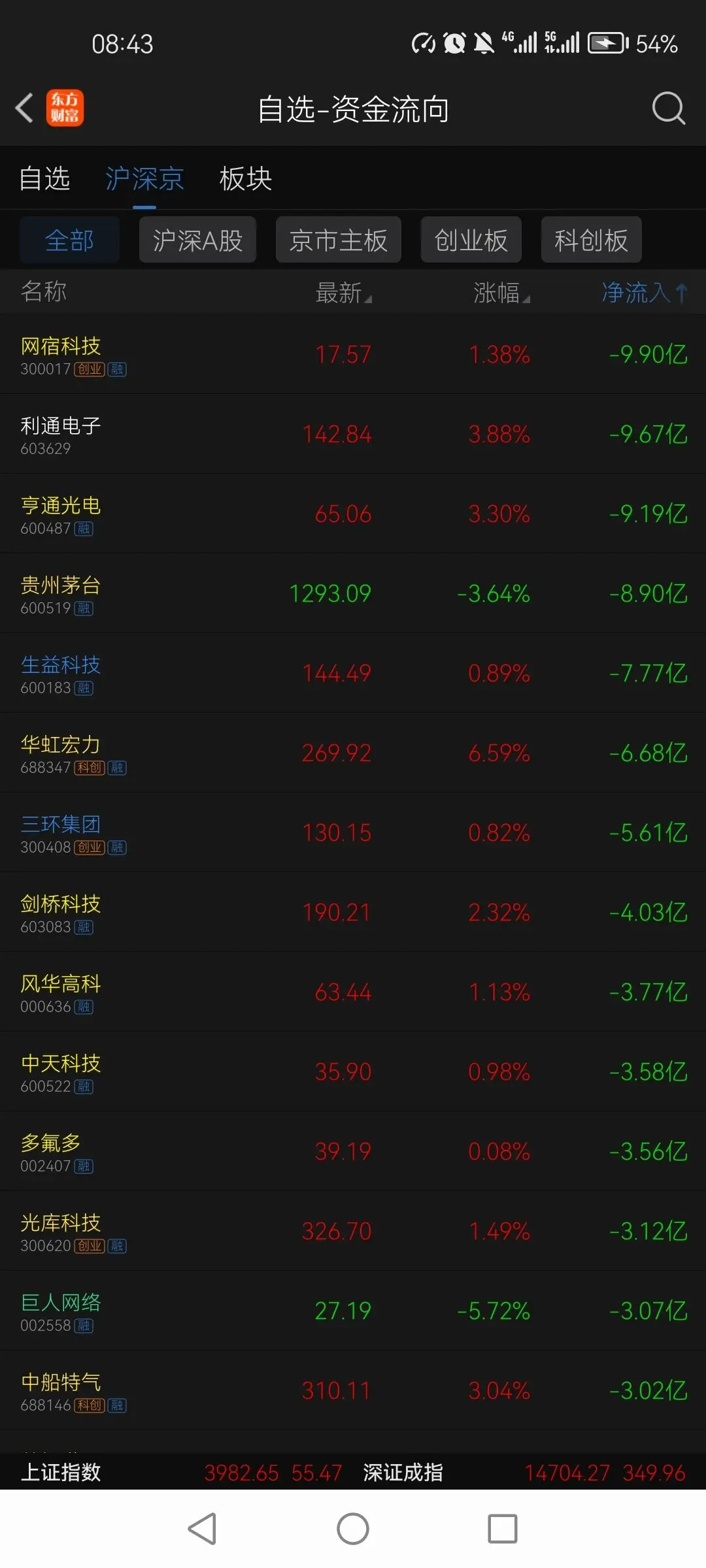Select the 科创板 filter chip
Viewport: 706px width, 1568px height.
(592, 240)
